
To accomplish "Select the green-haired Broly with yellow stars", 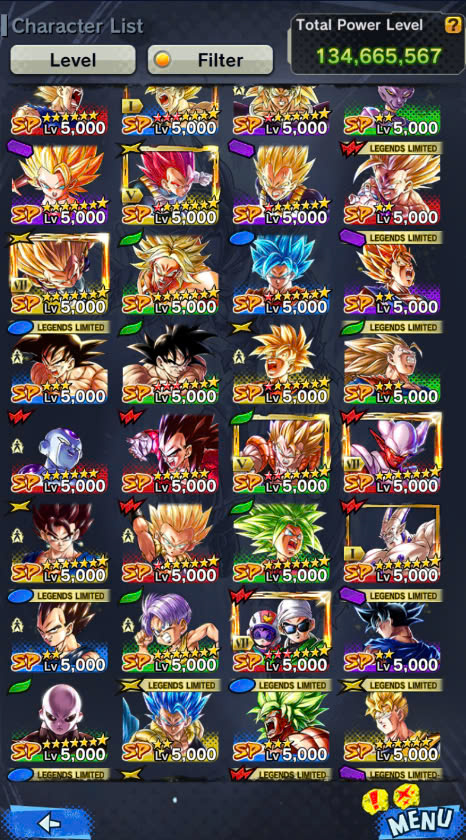I will click(281, 543).
